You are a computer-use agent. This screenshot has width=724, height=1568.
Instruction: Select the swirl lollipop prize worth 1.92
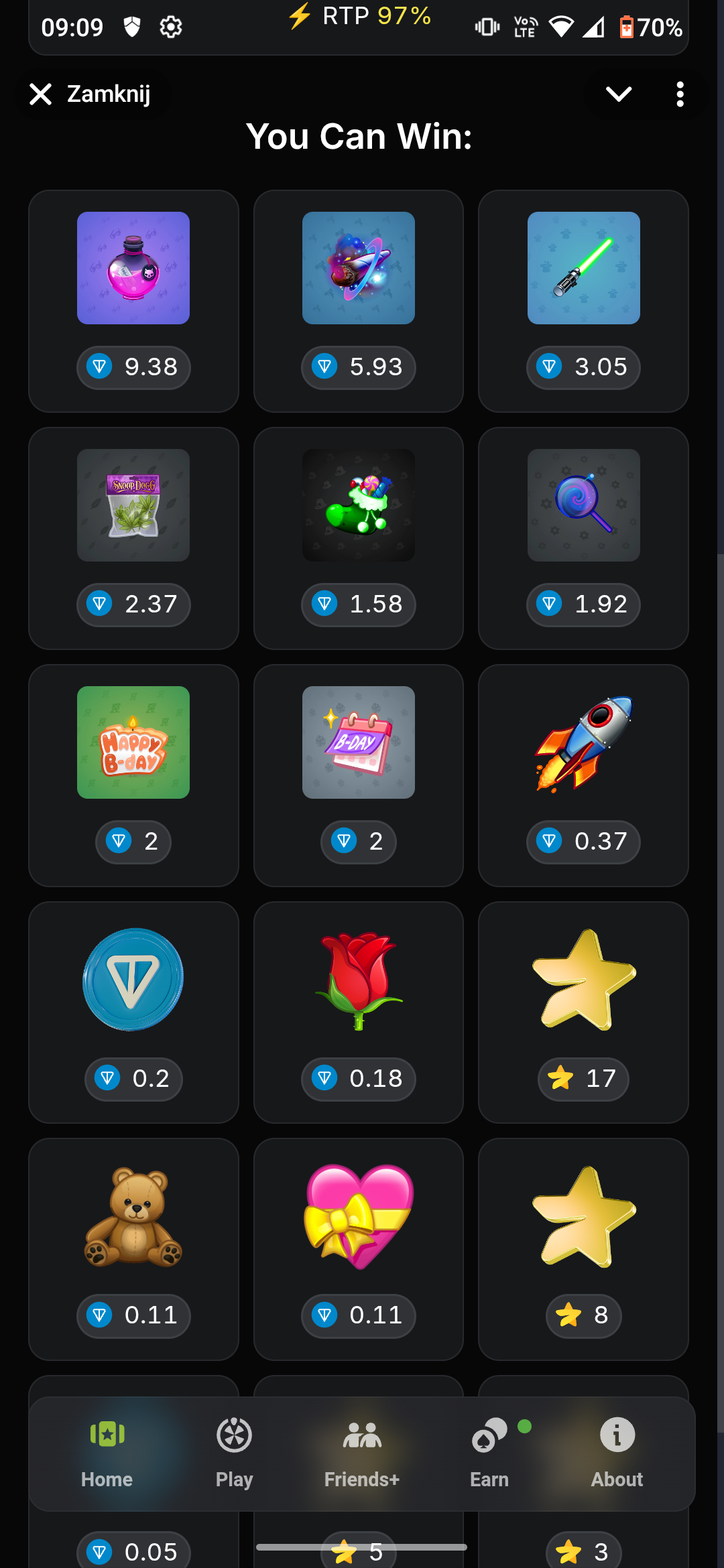point(583,538)
